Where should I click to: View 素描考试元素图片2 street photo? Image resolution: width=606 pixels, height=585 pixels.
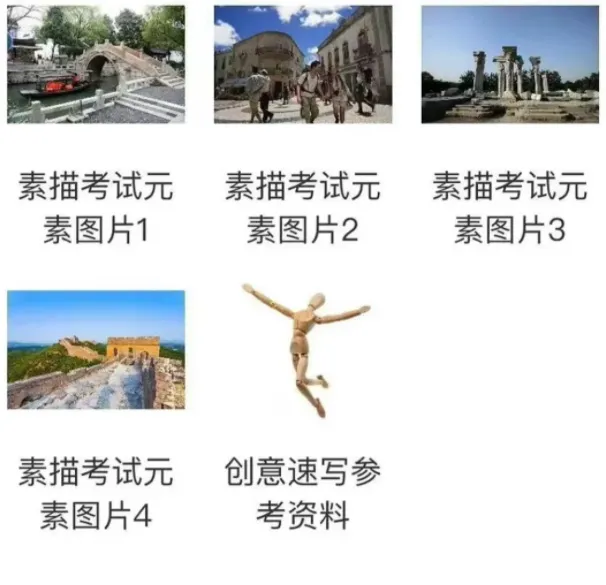[303, 64]
